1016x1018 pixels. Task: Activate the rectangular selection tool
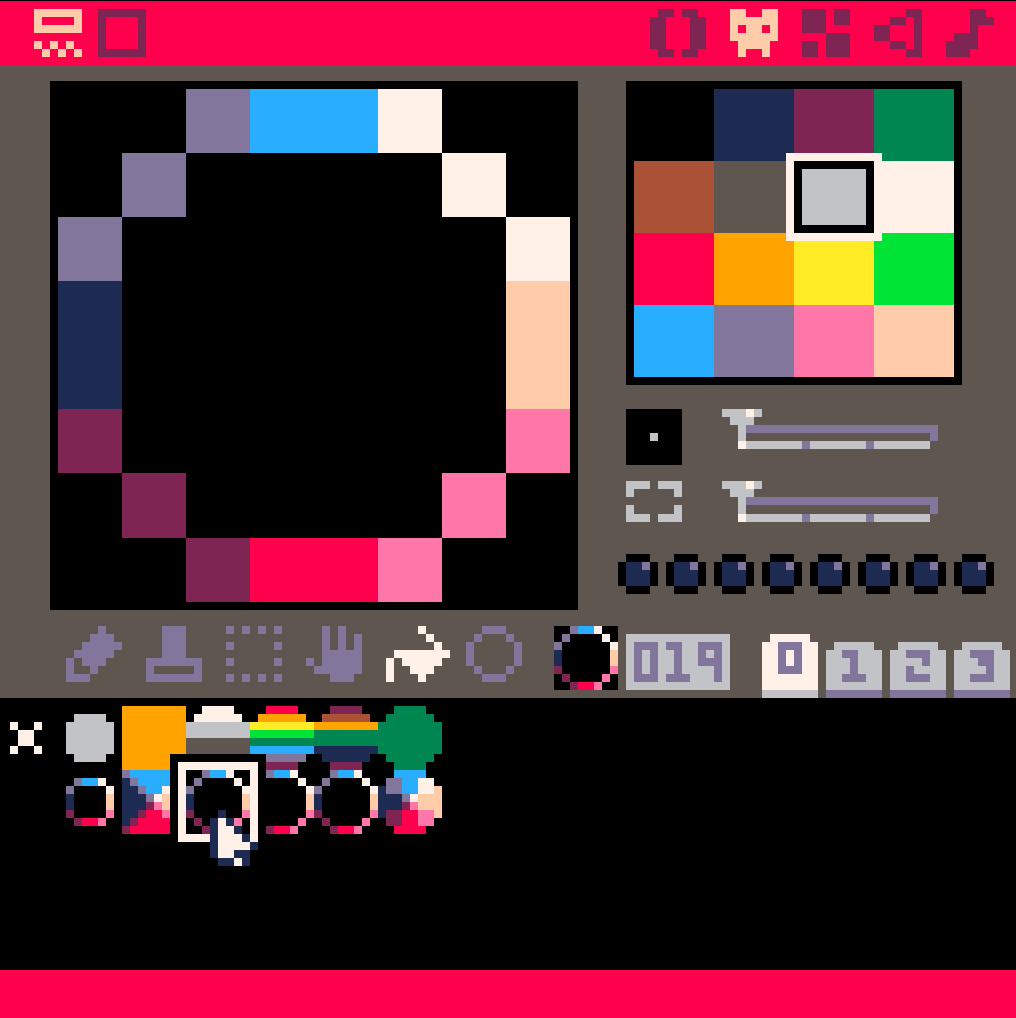pyautogui.click(x=253, y=655)
